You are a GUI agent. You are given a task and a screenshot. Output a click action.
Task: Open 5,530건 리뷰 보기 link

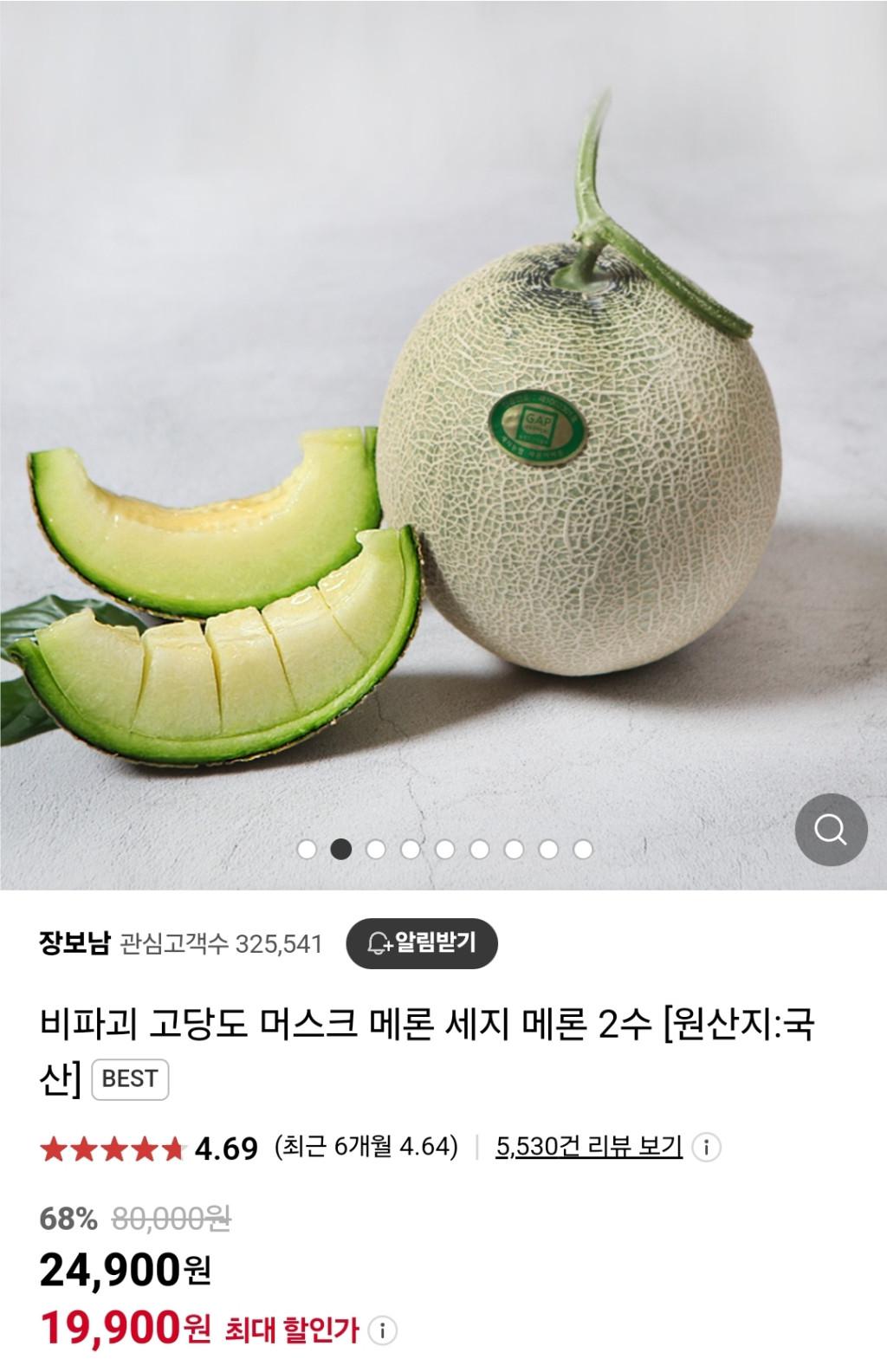pos(588,1148)
